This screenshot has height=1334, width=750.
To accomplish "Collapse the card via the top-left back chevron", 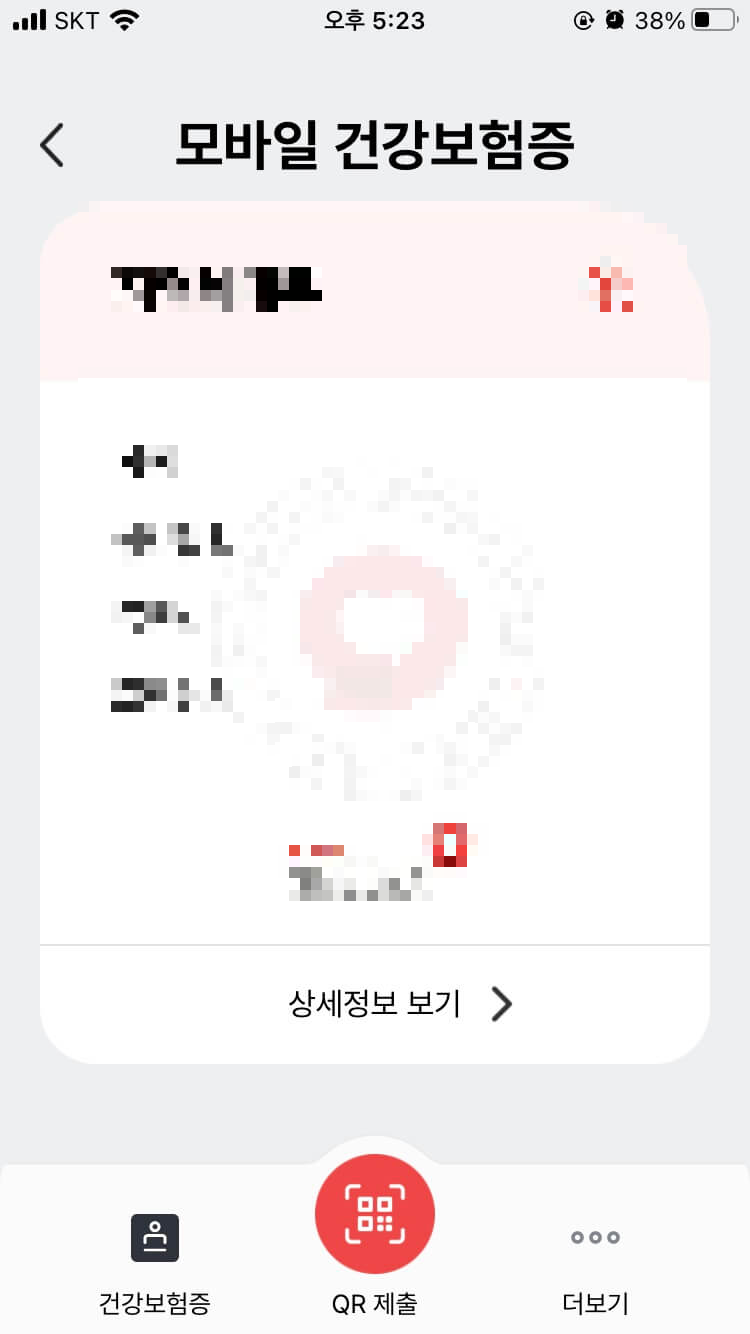I will (x=50, y=145).
